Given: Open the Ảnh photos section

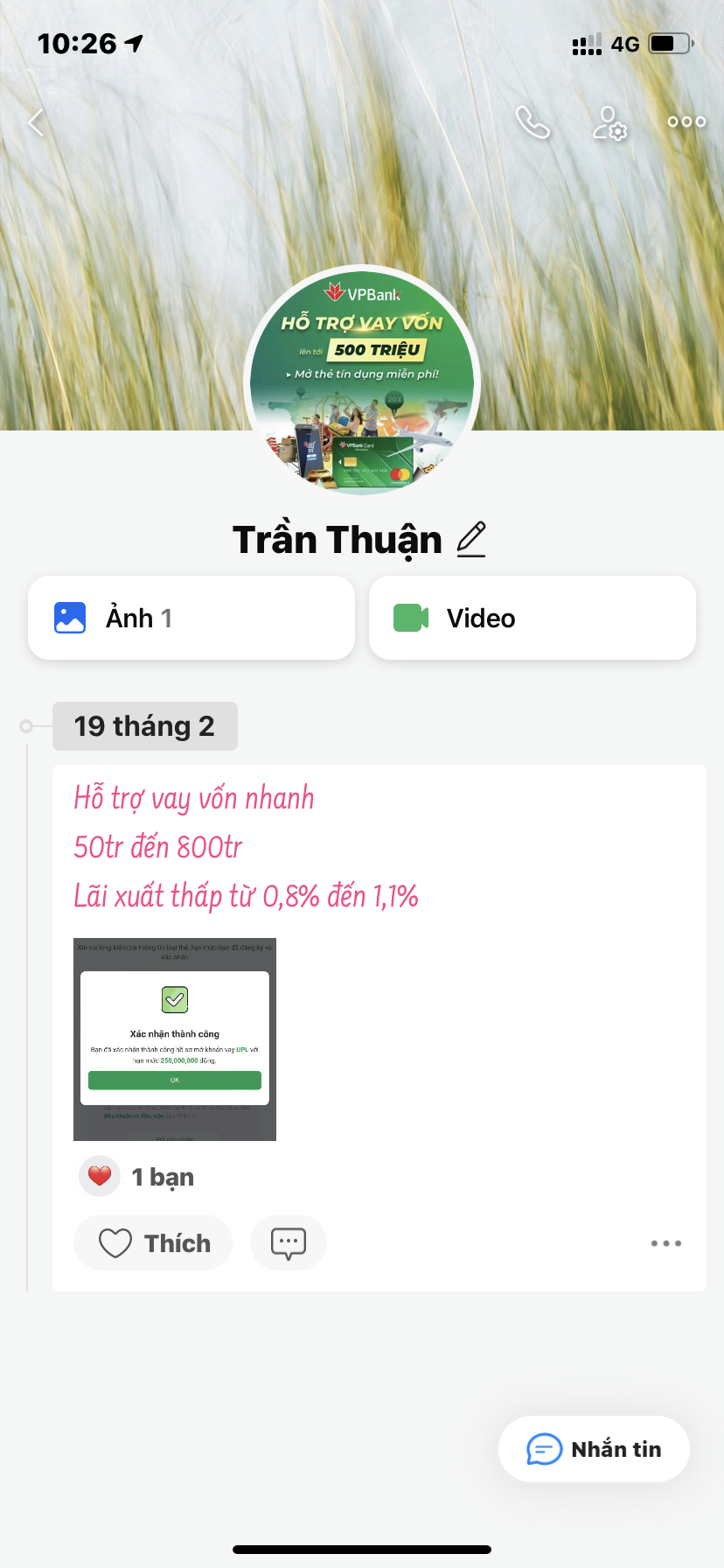Looking at the screenshot, I should point(191,618).
